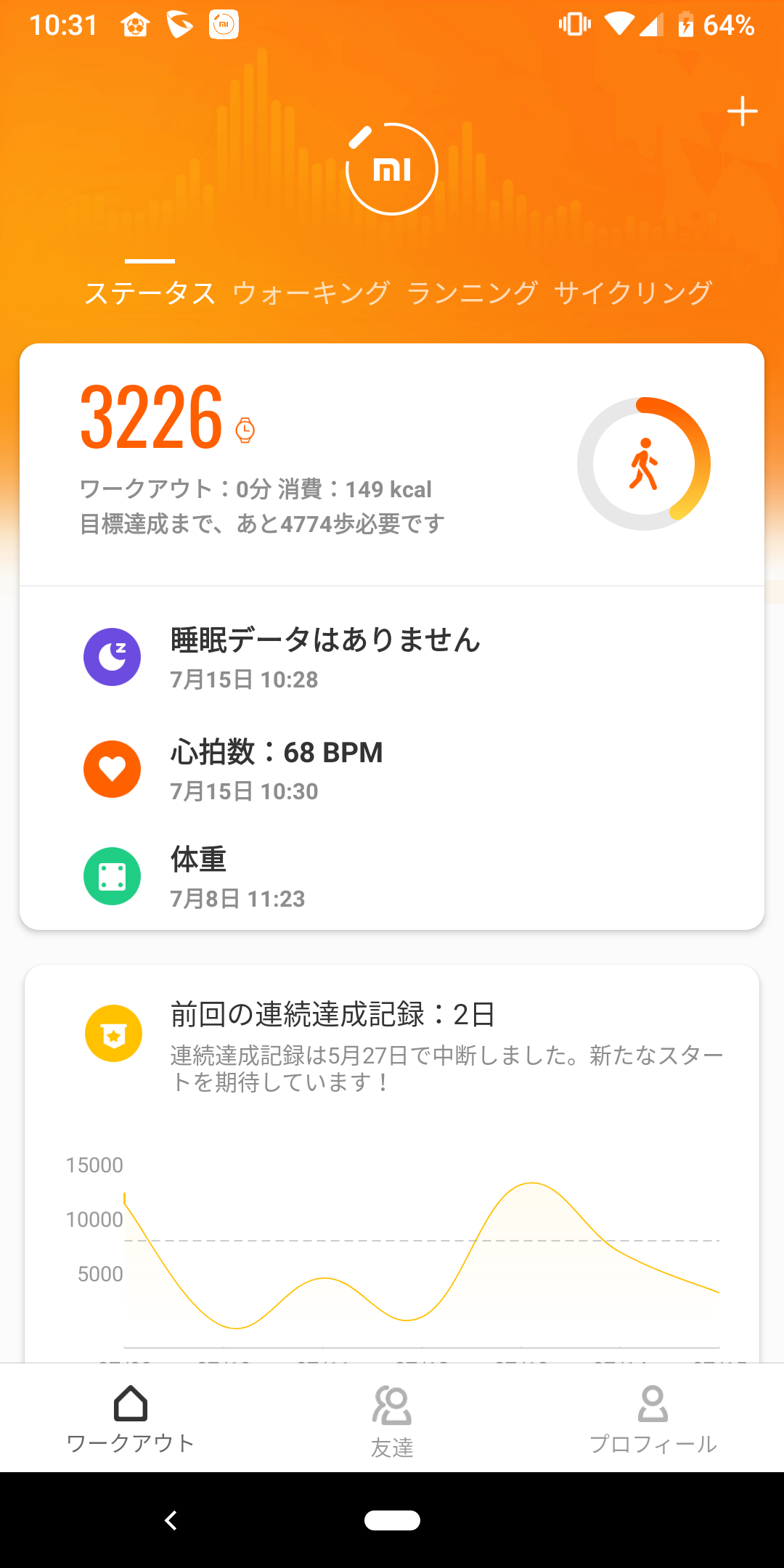Viewport: 784px width, 1568px height.
Task: Select the サイクリング tab
Action: pyautogui.click(x=632, y=293)
